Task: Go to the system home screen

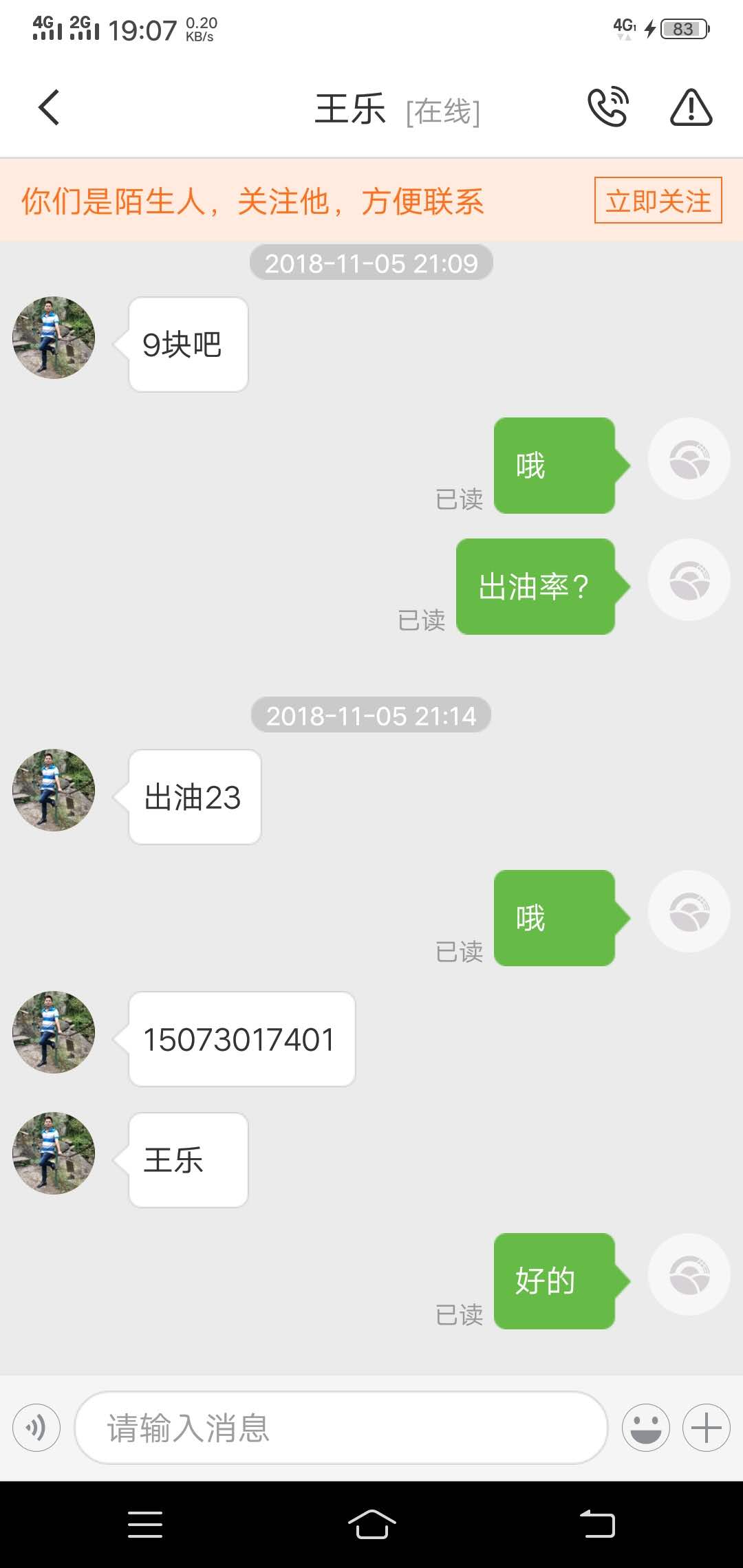Action: pos(371,1524)
